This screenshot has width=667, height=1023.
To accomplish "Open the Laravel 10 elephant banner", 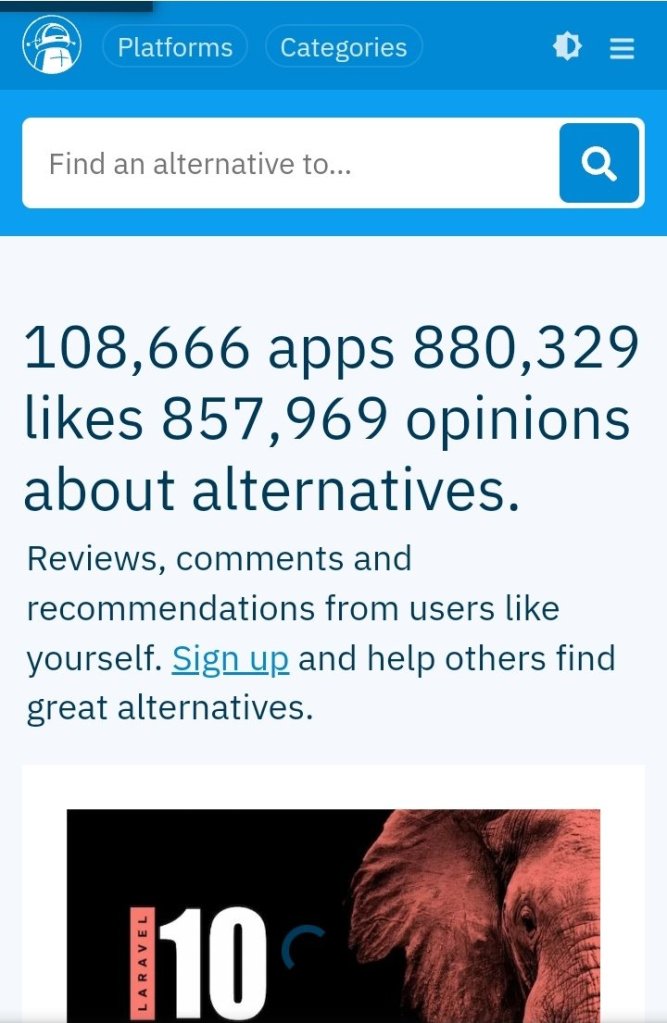I will 333,915.
